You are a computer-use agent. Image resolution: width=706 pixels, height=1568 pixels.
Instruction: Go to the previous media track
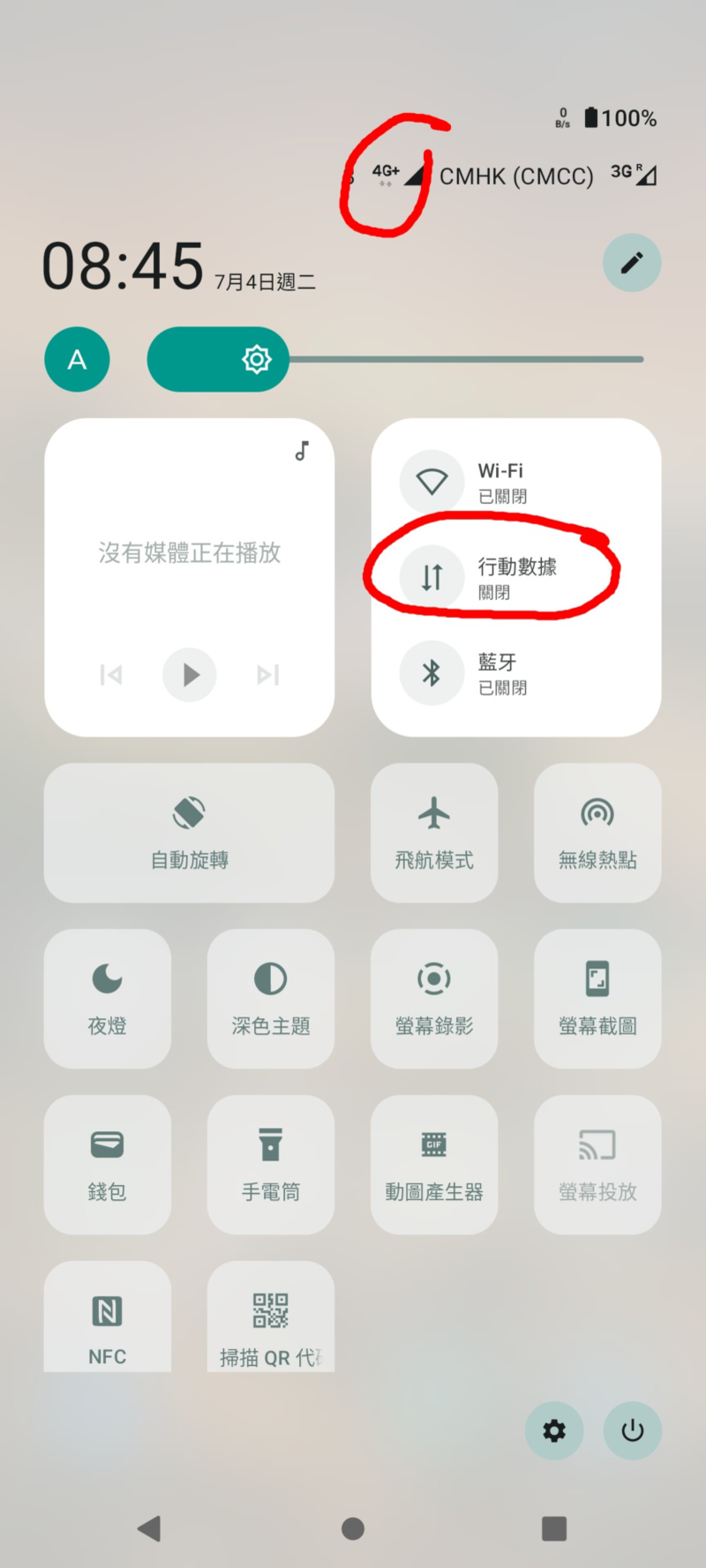click(x=111, y=675)
